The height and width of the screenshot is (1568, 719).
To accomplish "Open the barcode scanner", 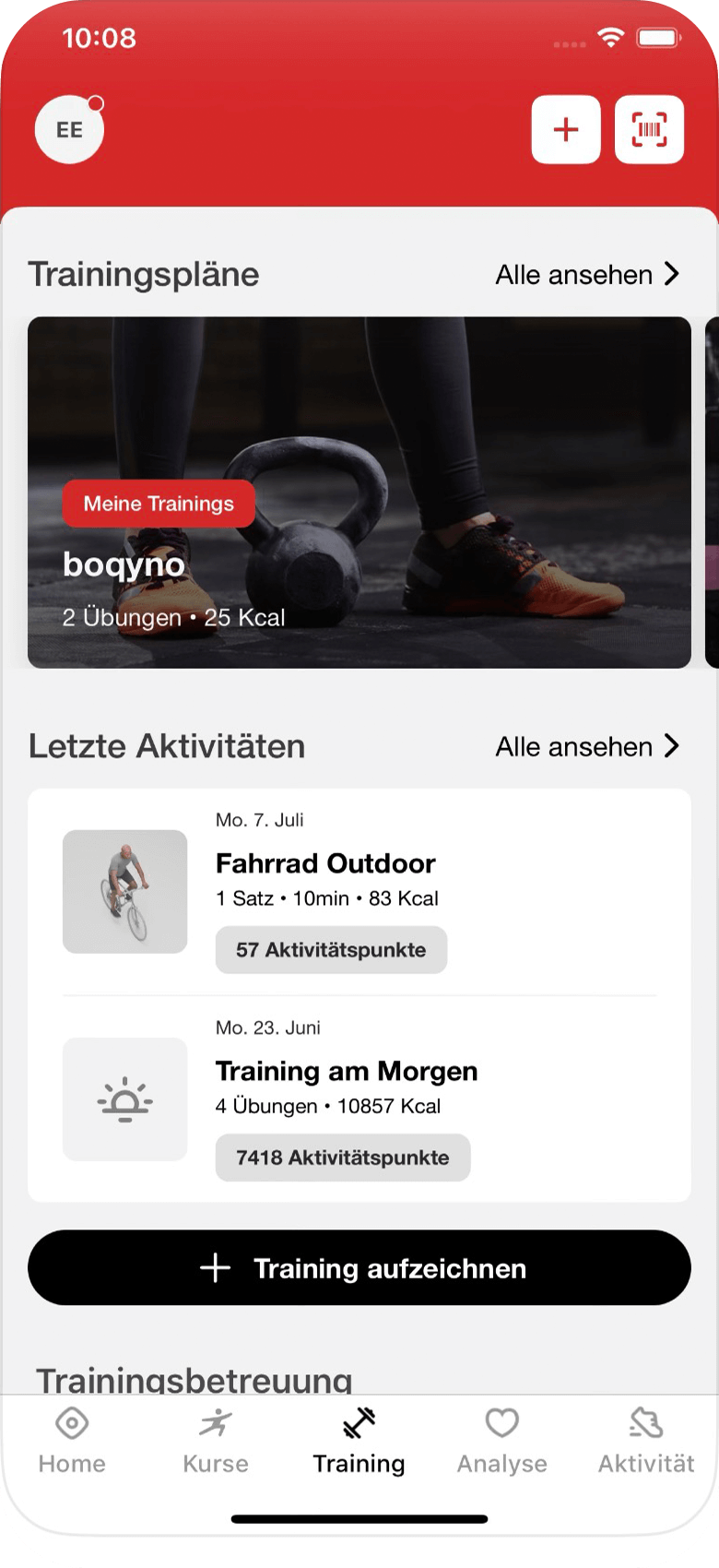I will [649, 130].
